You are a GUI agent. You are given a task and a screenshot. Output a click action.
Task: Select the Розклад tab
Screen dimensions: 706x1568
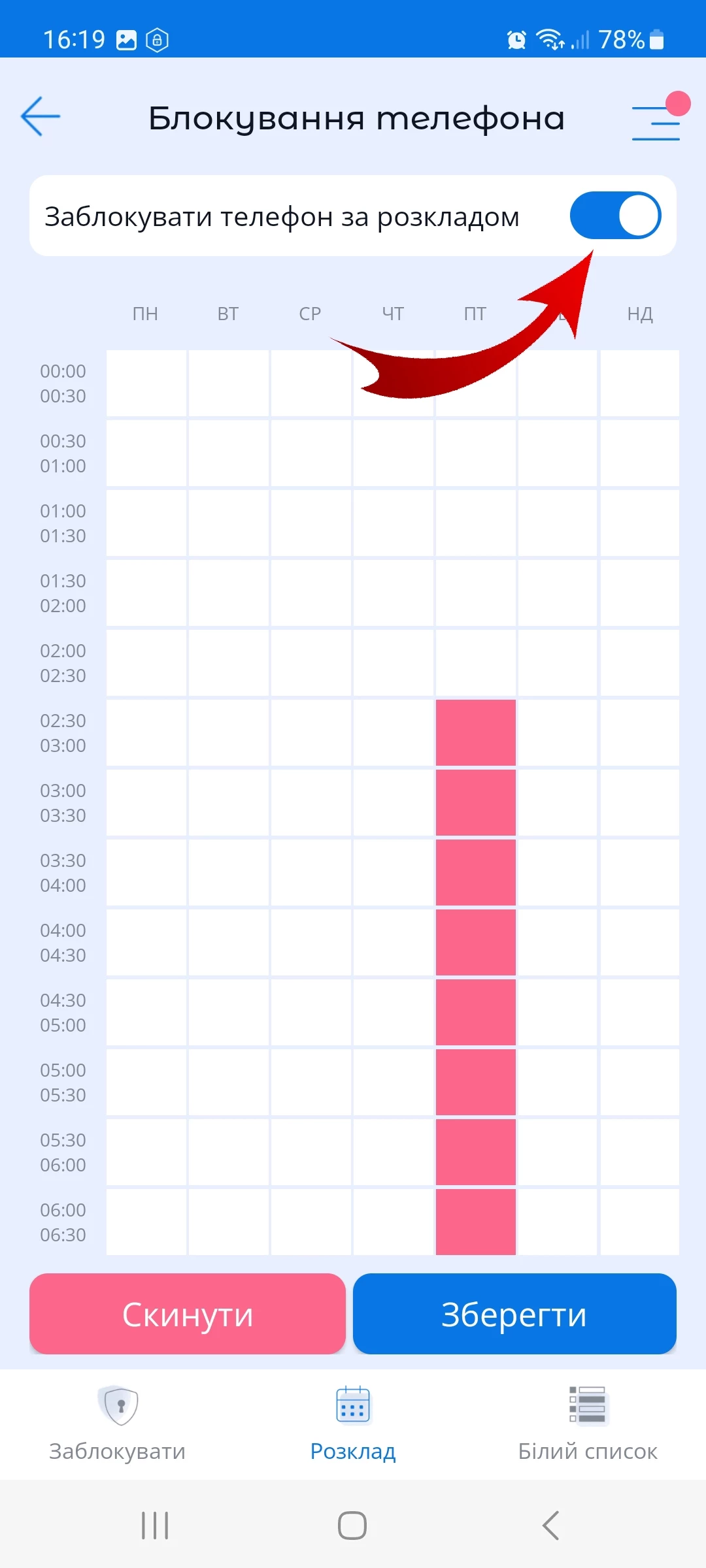coord(353,1424)
